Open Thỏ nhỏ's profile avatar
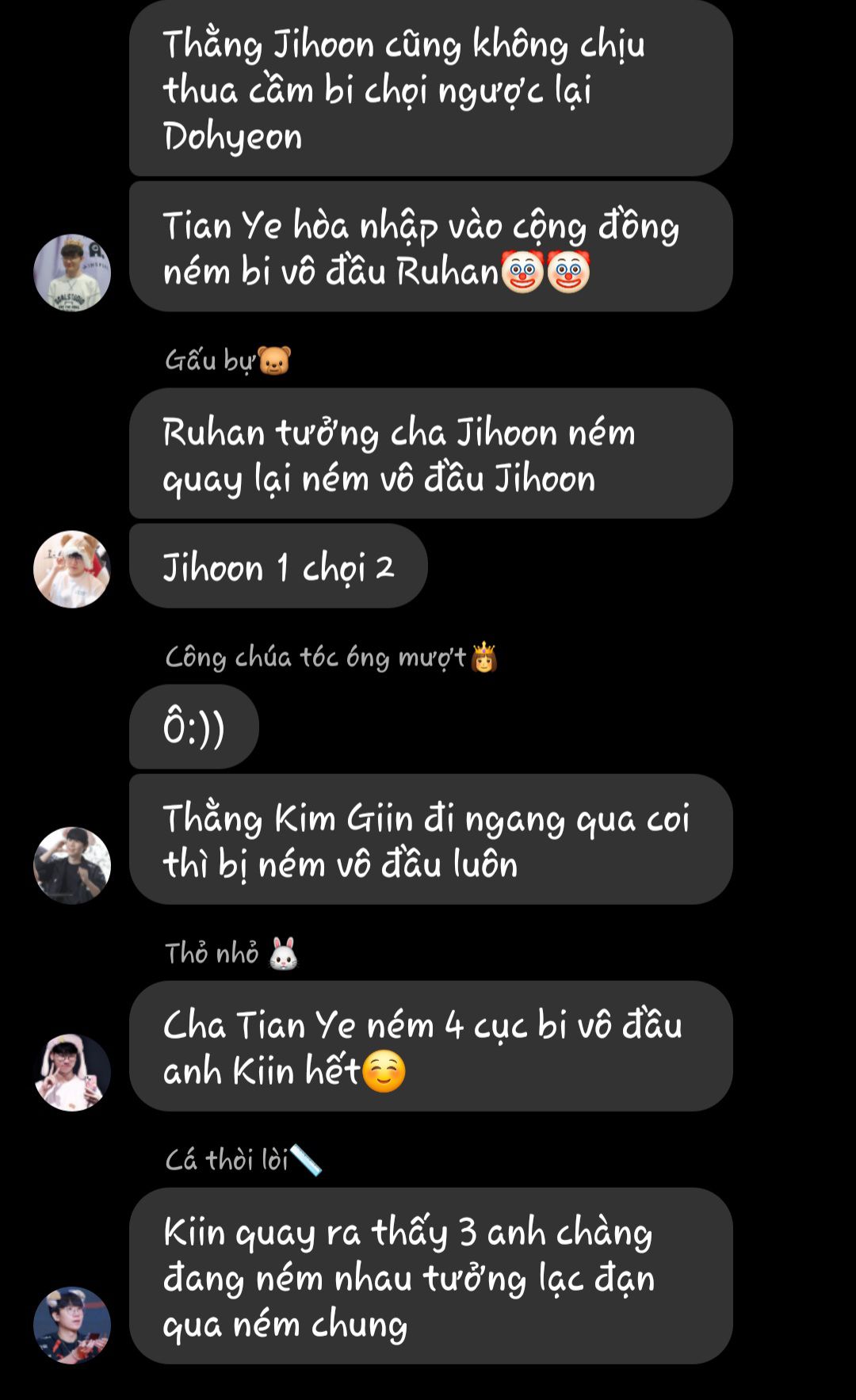Image resolution: width=856 pixels, height=1400 pixels. click(72, 1072)
